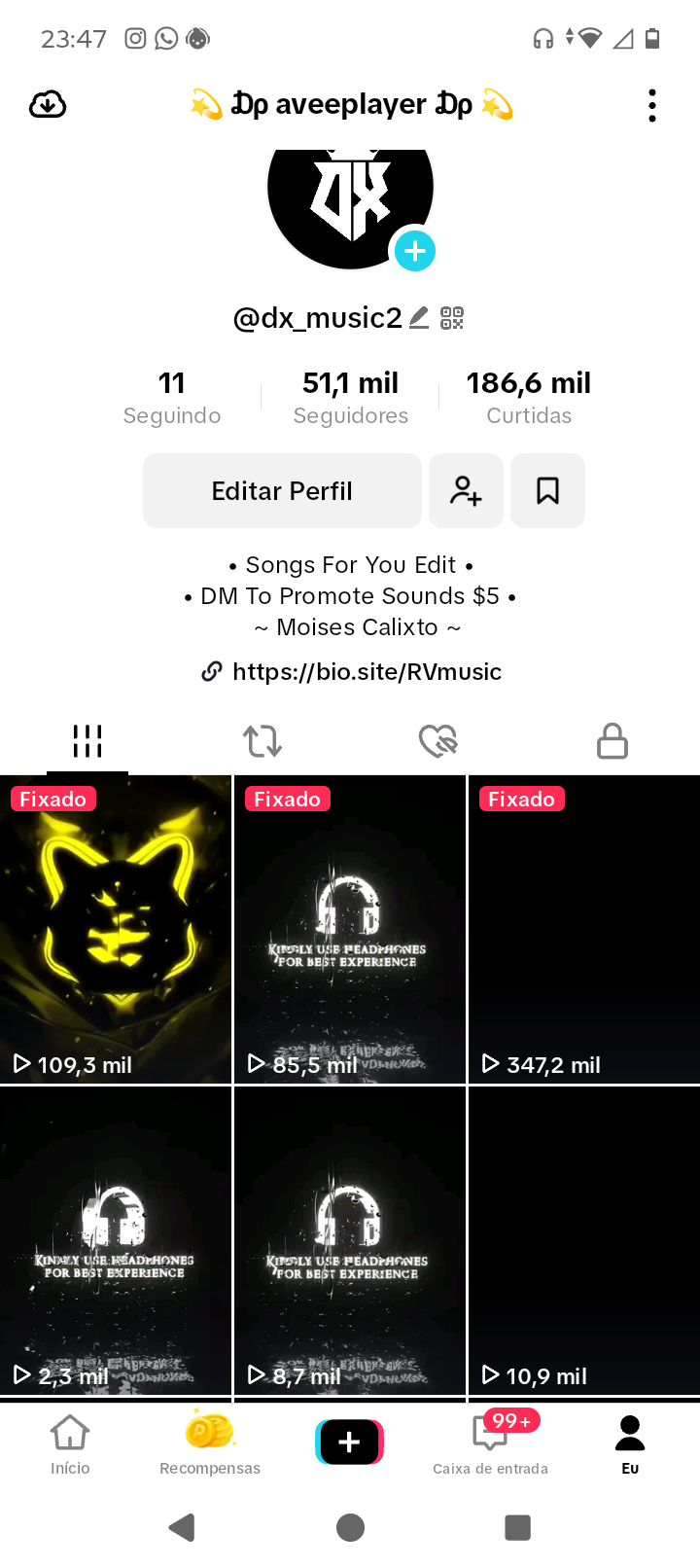Open the cloud download icon
The width and height of the screenshot is (700, 1568).
click(48, 104)
